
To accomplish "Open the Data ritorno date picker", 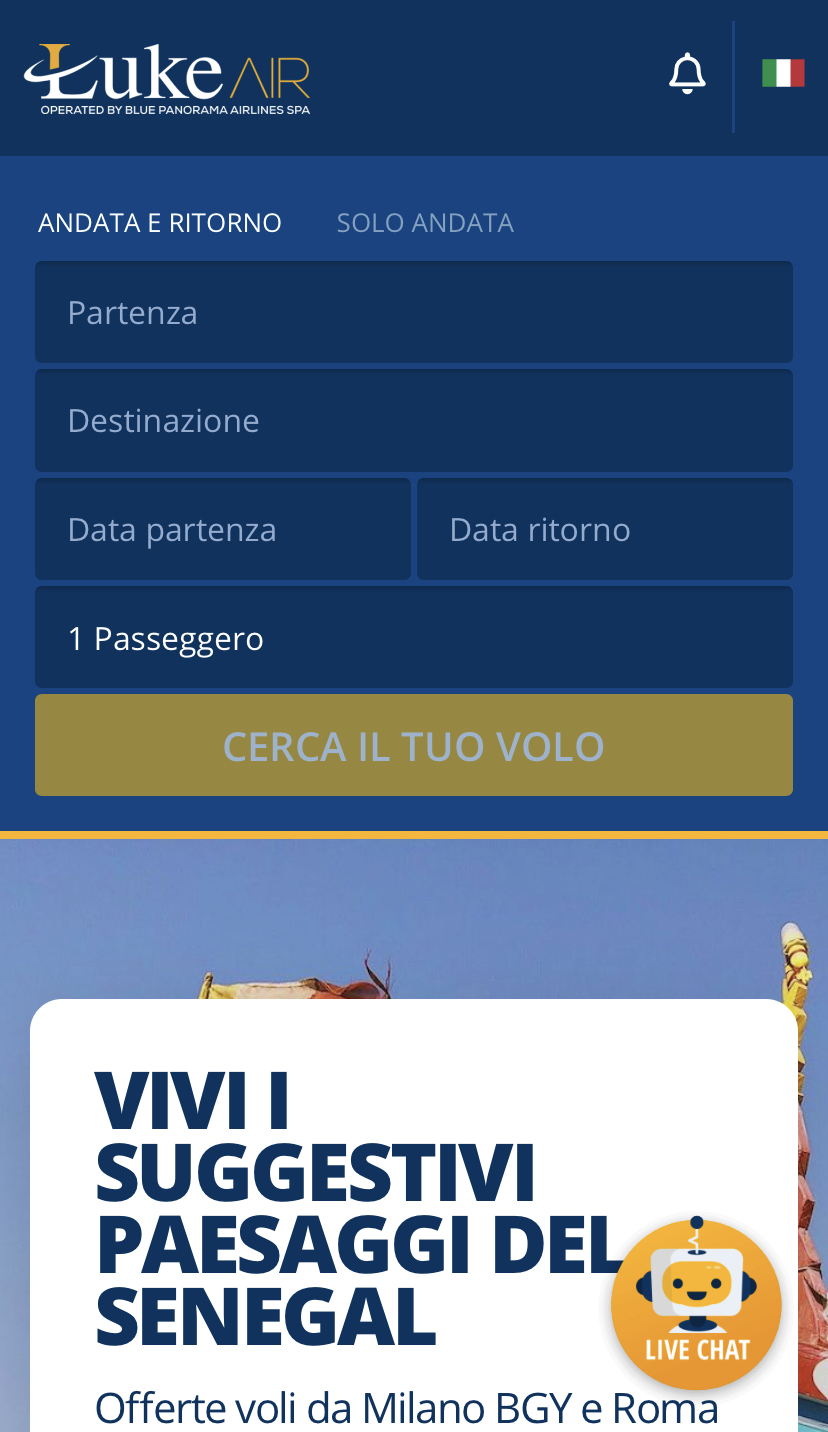I will pyautogui.click(x=605, y=529).
